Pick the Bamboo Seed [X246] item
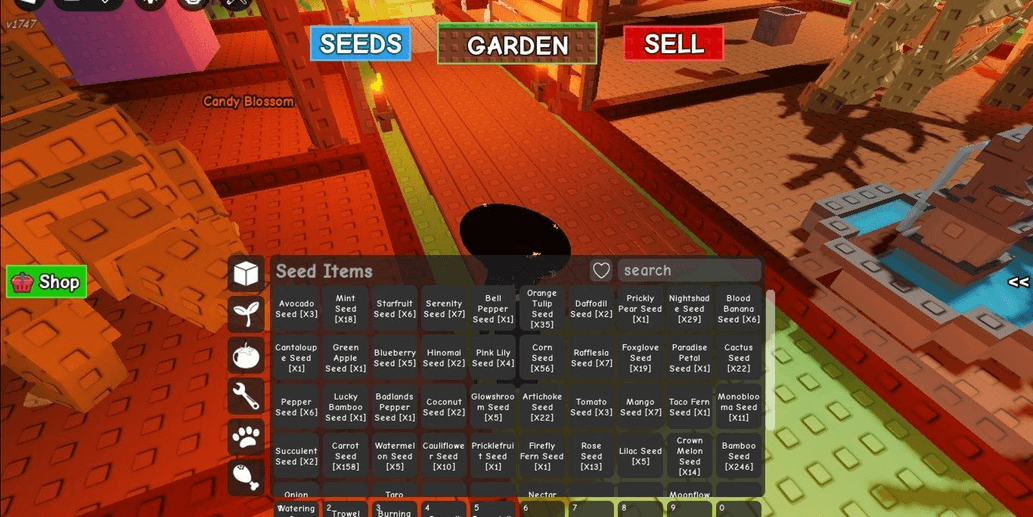The height and width of the screenshot is (517, 1033). coord(739,456)
